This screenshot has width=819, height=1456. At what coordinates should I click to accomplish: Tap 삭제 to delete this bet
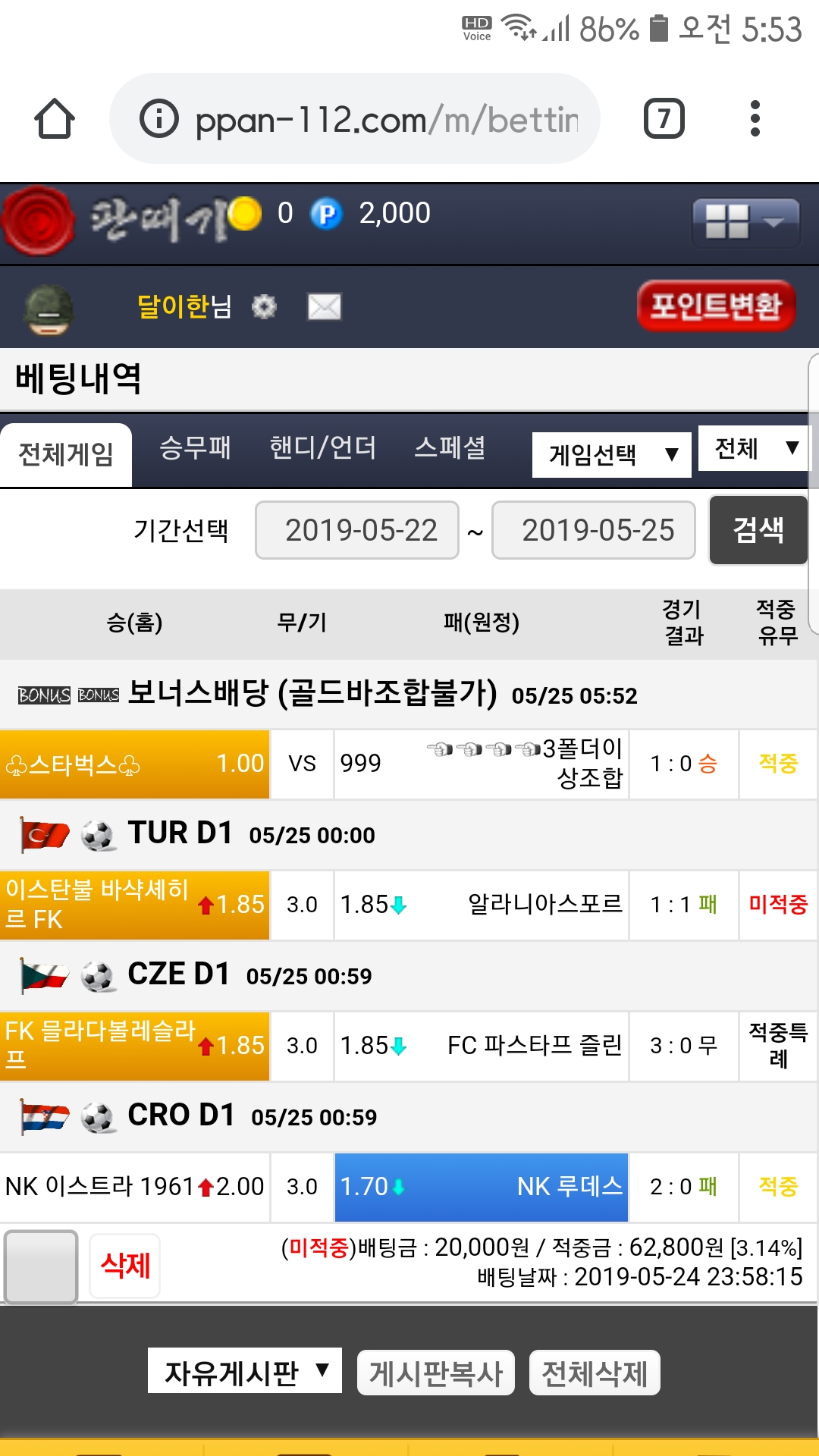pos(125,1266)
